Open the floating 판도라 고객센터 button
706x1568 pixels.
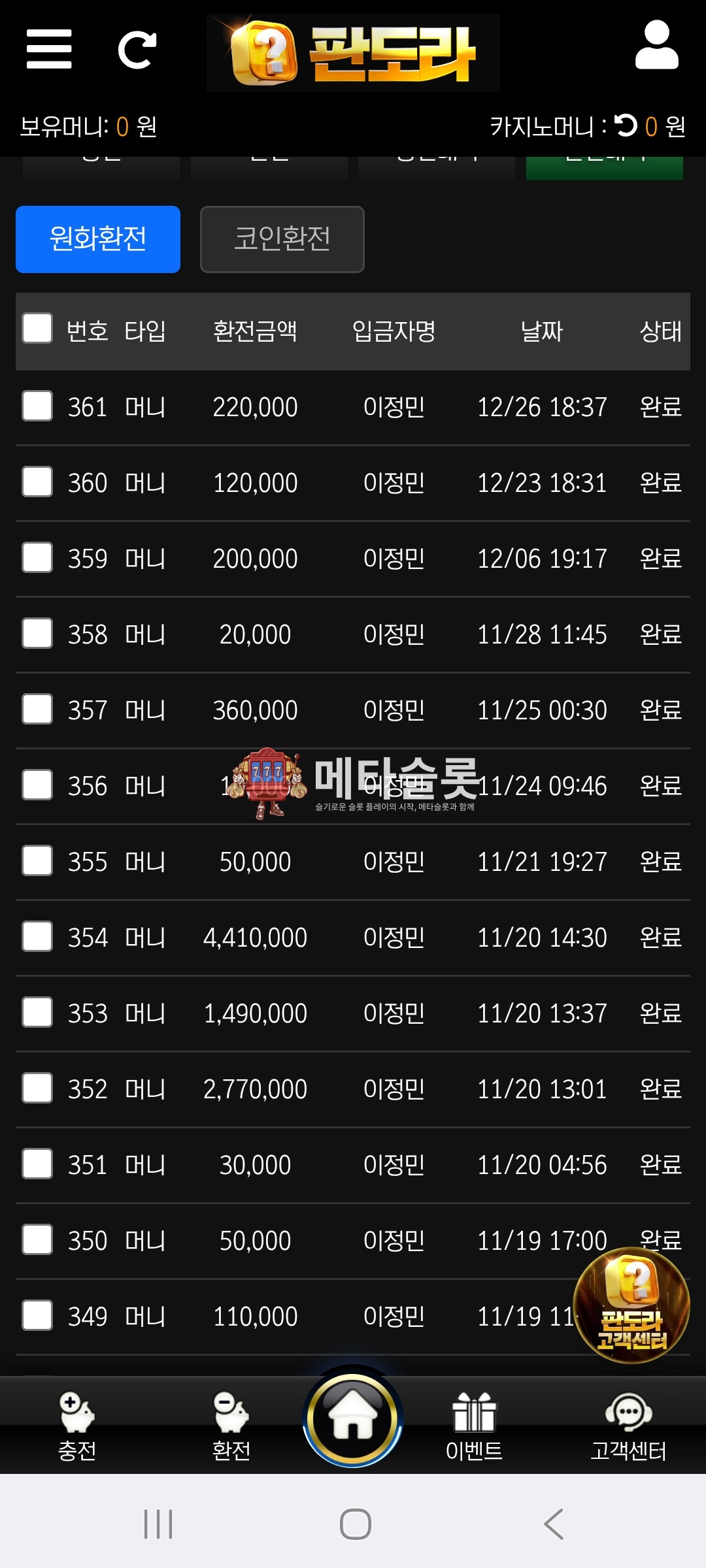click(x=631, y=1305)
